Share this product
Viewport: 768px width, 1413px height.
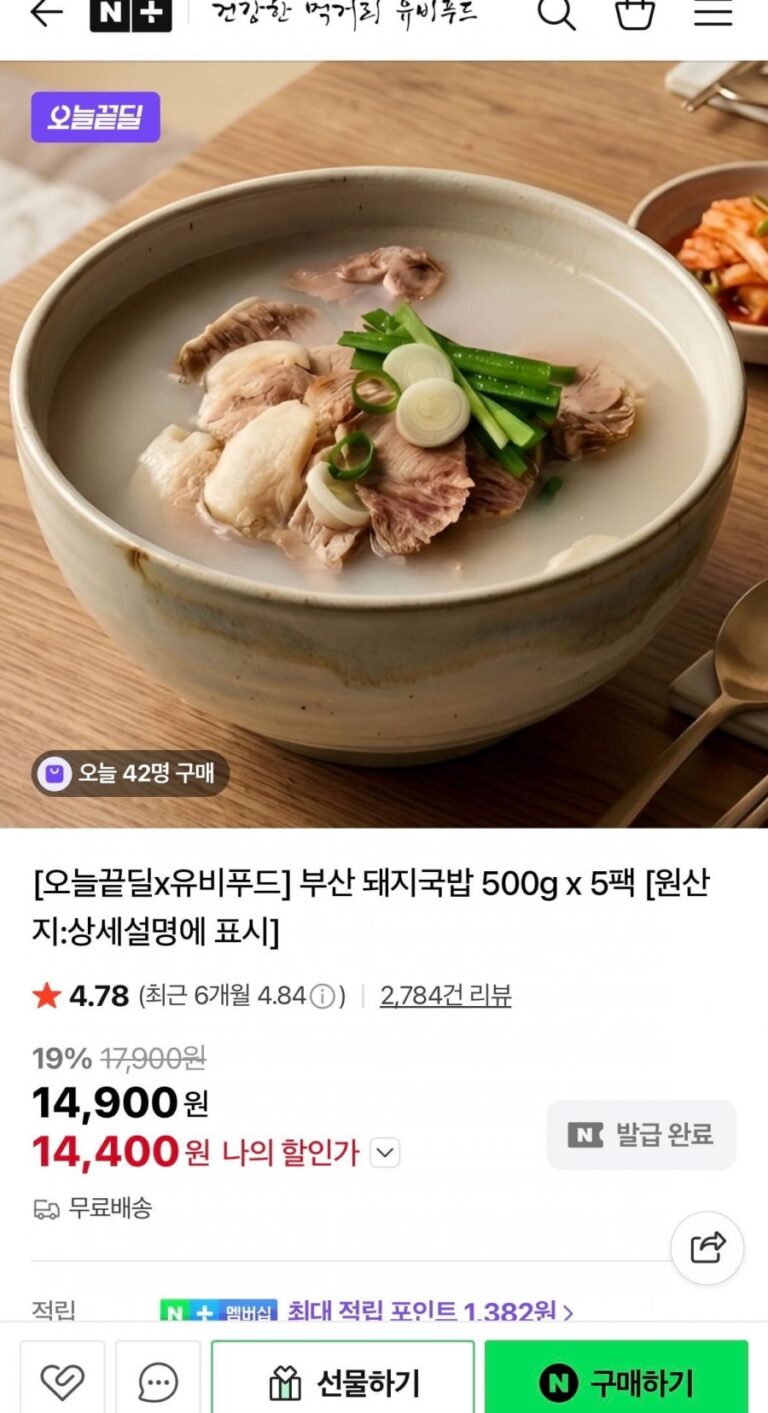point(707,1247)
